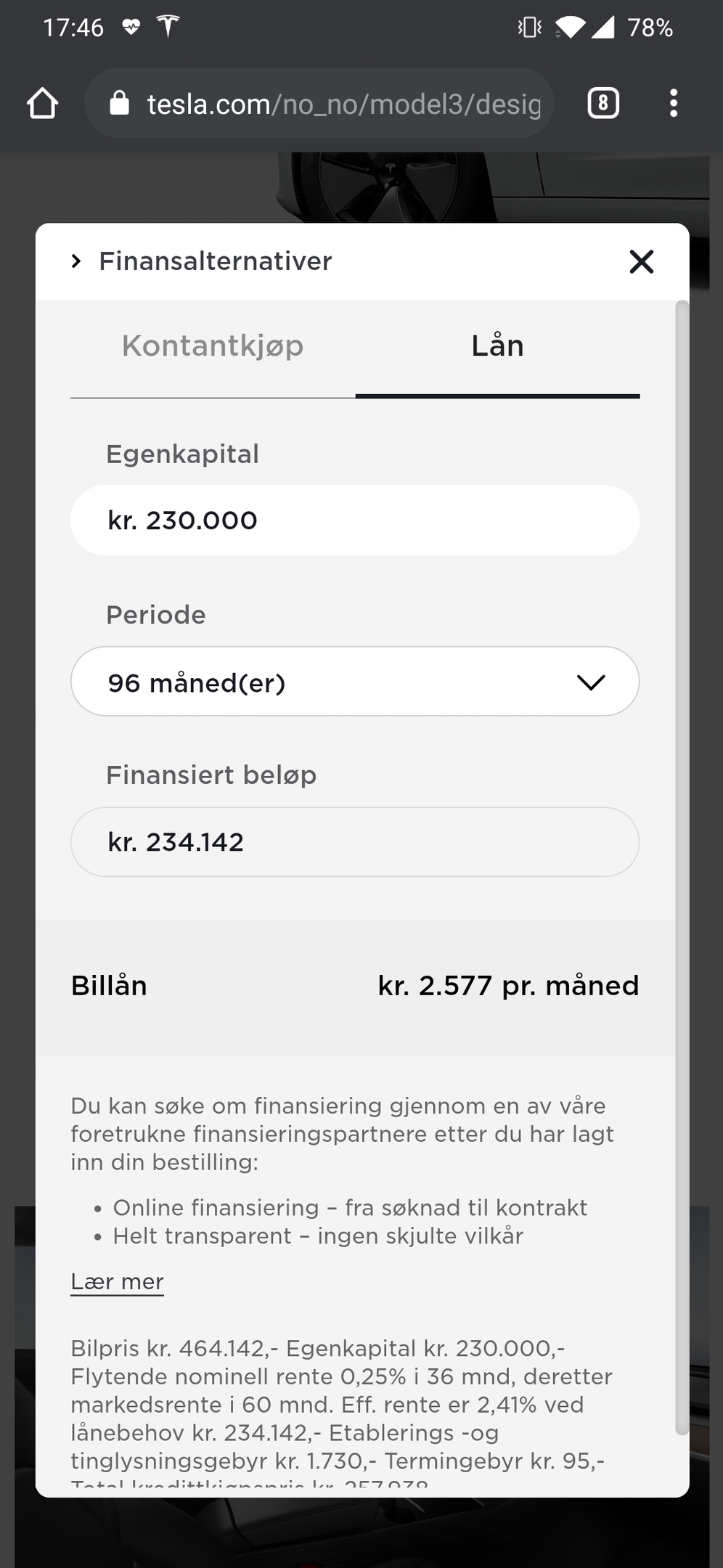Open the Lær mer link
This screenshot has height=1568, width=723.
(117, 1282)
